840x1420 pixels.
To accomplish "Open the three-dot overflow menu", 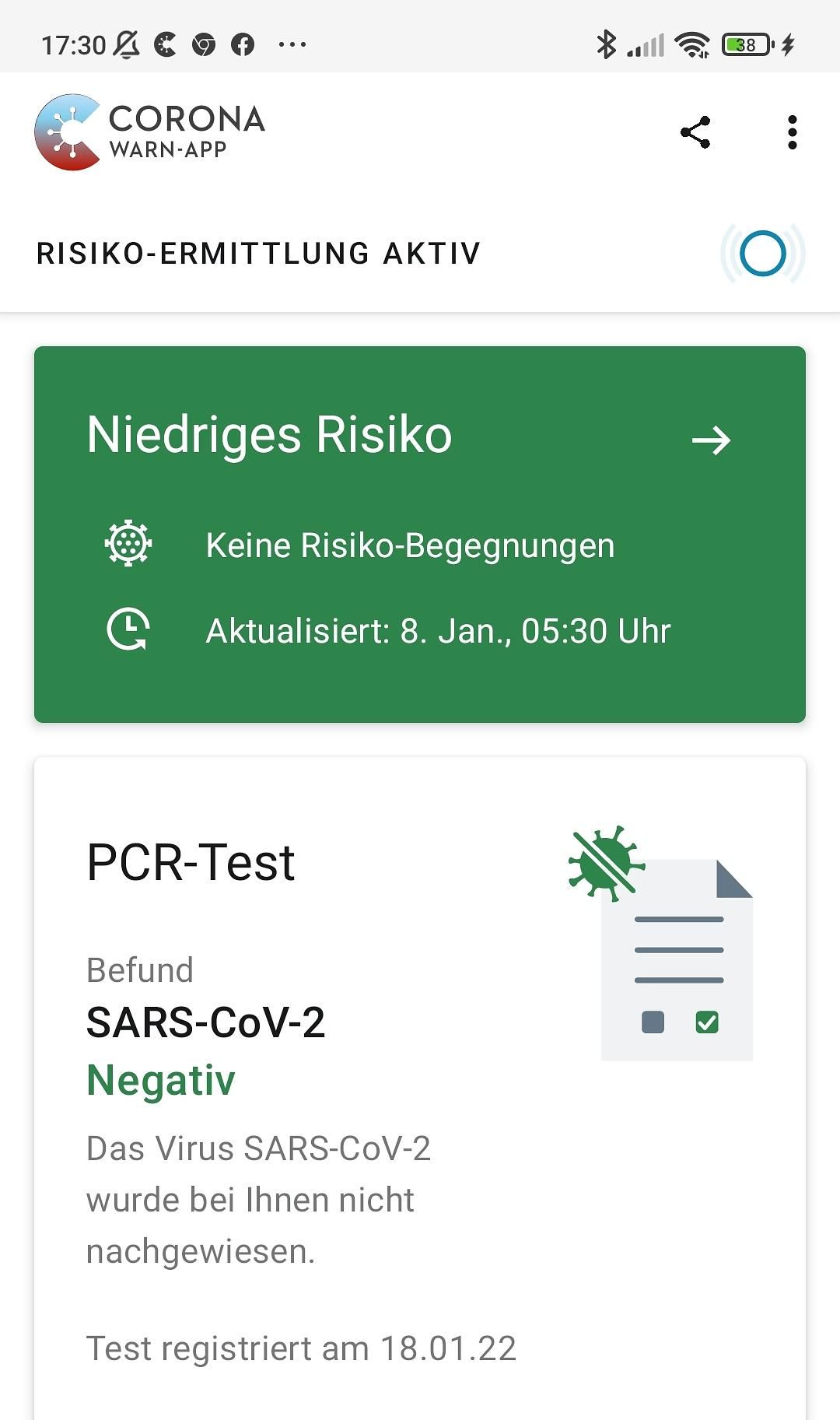I will pyautogui.click(x=792, y=132).
